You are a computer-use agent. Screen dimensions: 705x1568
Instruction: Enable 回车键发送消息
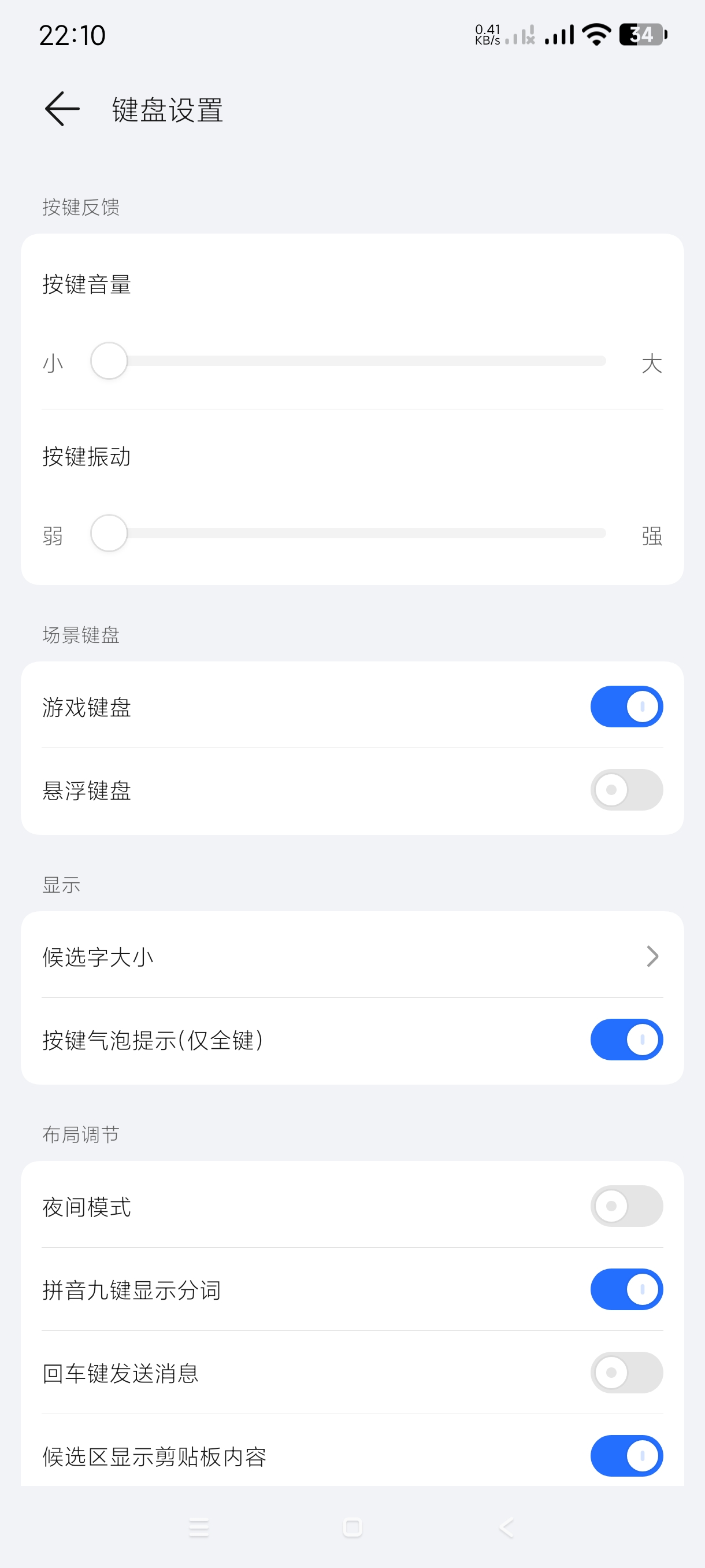(x=626, y=1373)
